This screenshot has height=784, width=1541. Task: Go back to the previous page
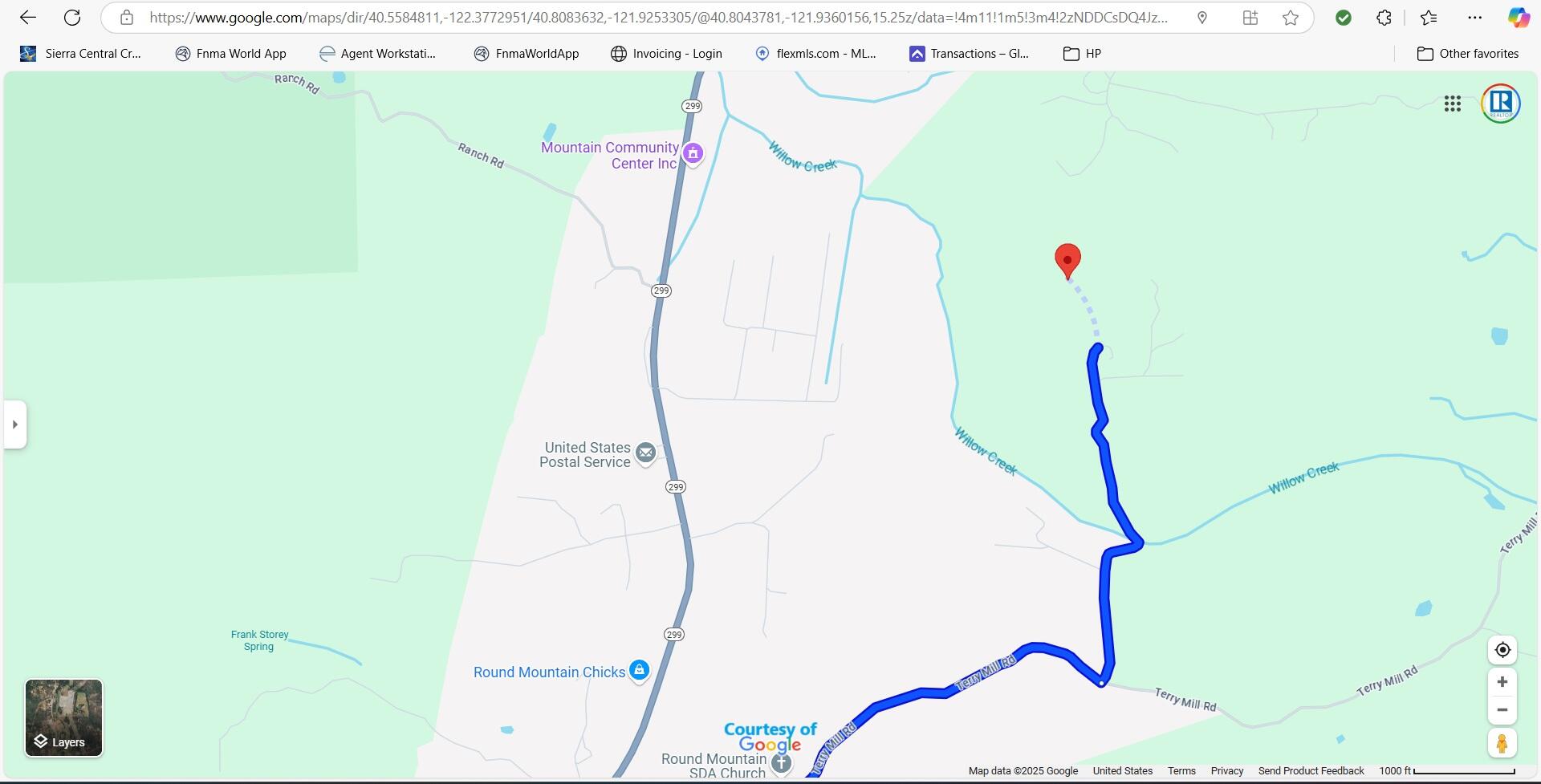click(x=28, y=18)
